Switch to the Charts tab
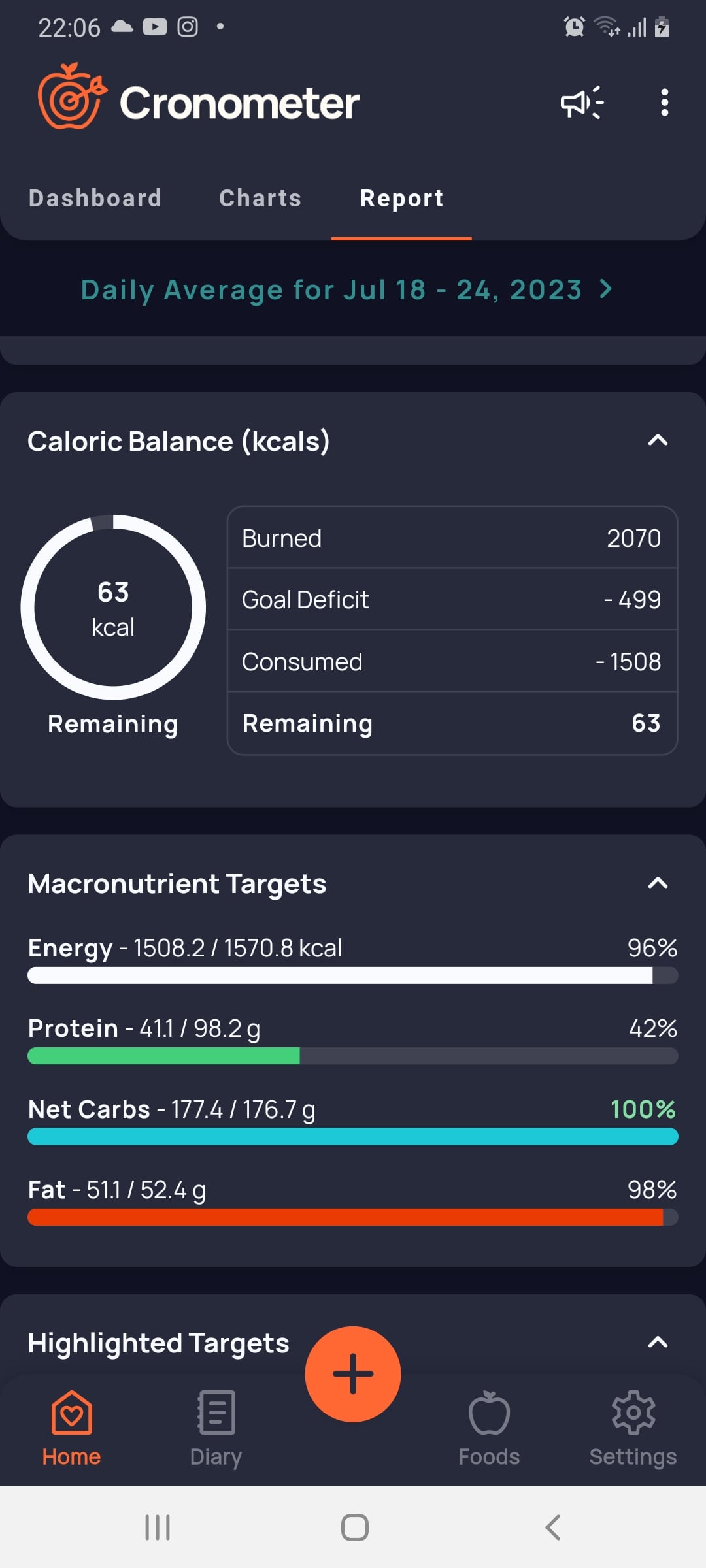 tap(260, 198)
